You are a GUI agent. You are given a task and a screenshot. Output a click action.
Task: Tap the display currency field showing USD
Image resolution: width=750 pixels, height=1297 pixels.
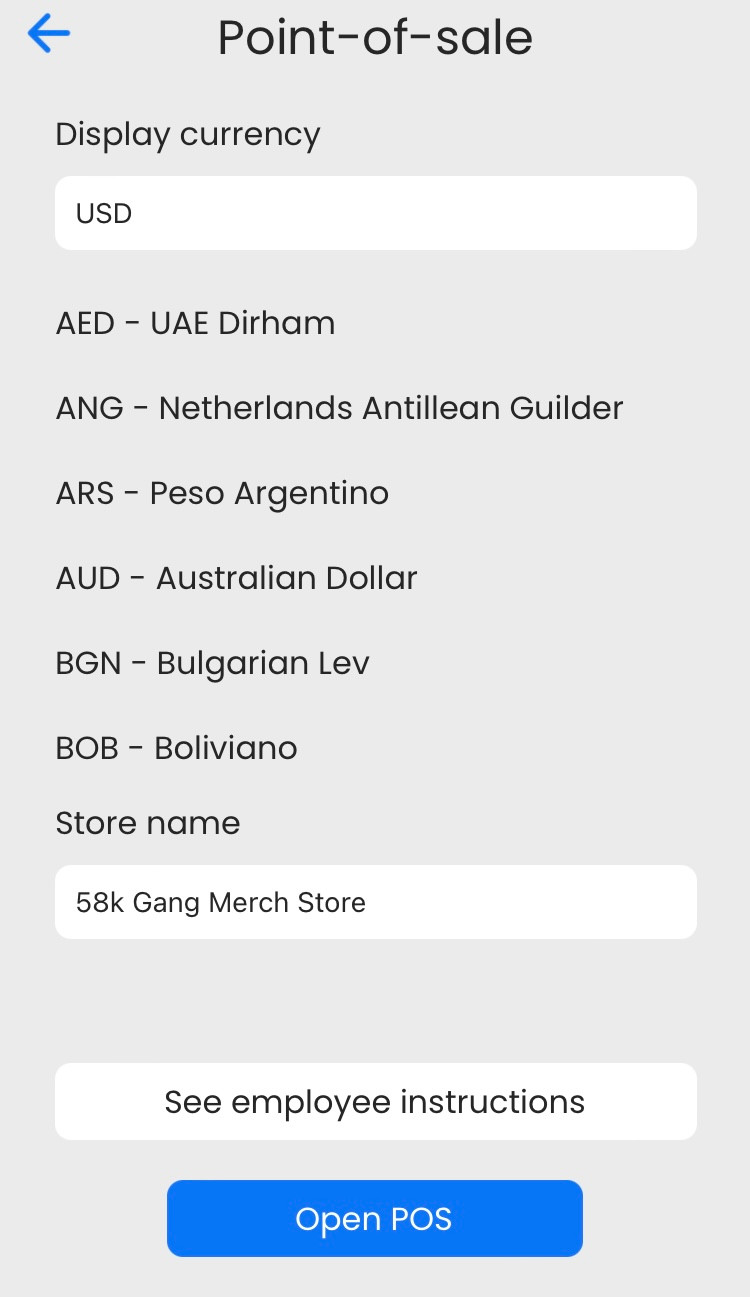coord(375,213)
